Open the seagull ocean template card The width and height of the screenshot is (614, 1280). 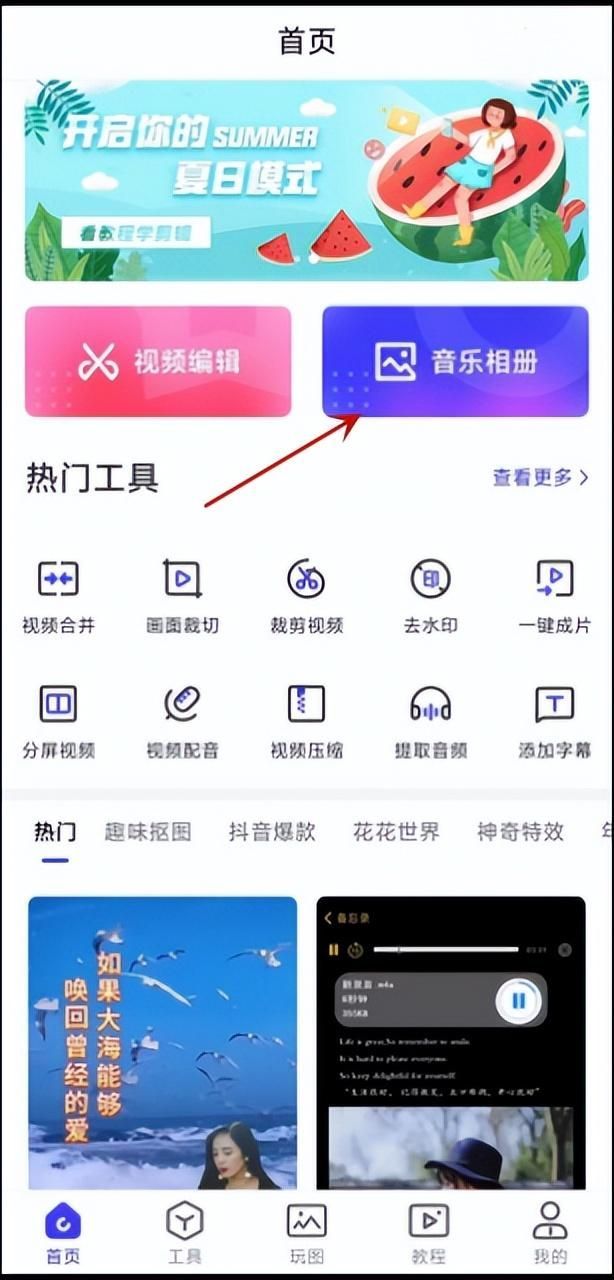tap(162, 1042)
